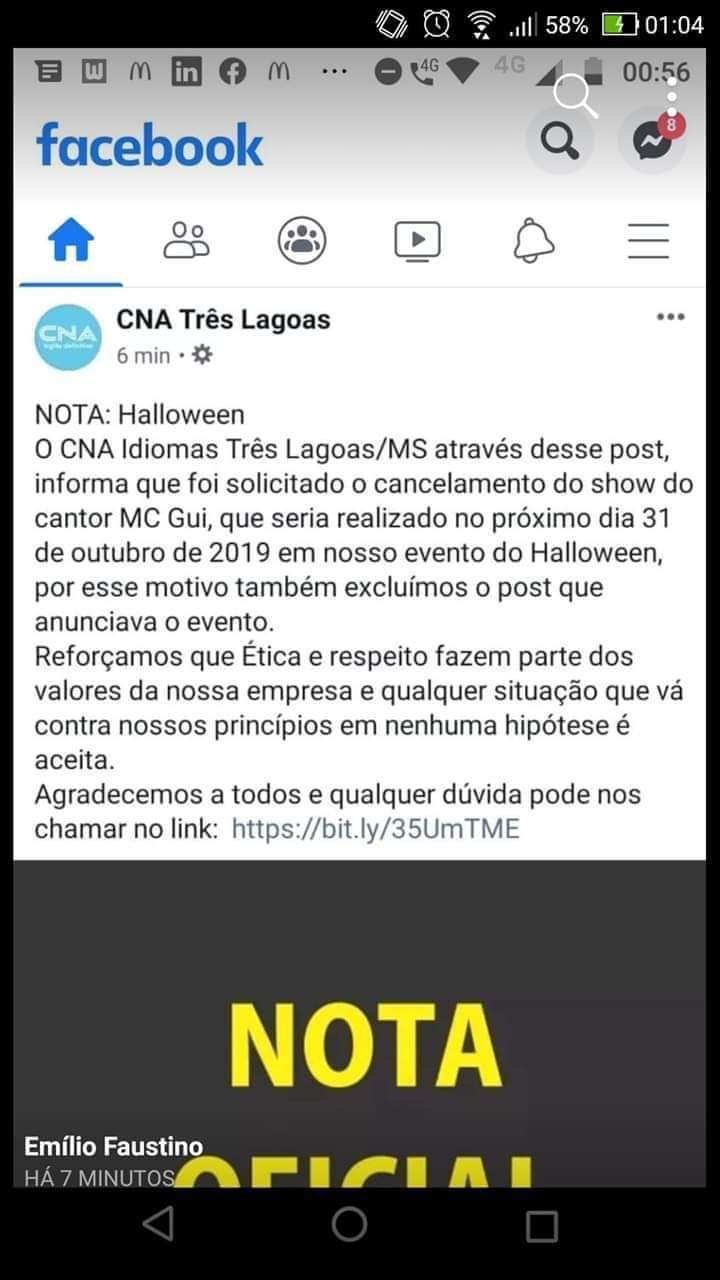The width and height of the screenshot is (720, 1280).
Task: Return to the home screen
Action: (349, 1224)
